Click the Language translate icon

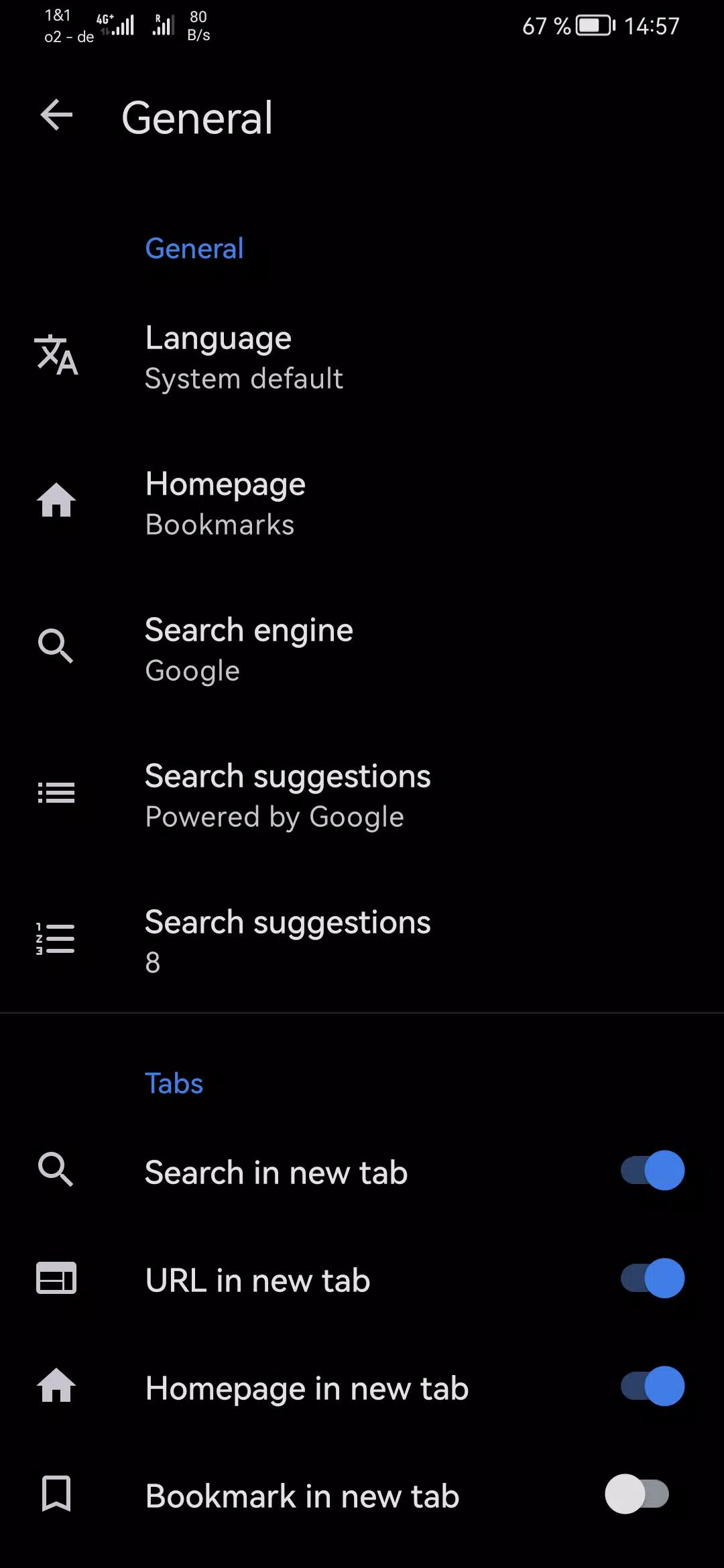[56, 356]
